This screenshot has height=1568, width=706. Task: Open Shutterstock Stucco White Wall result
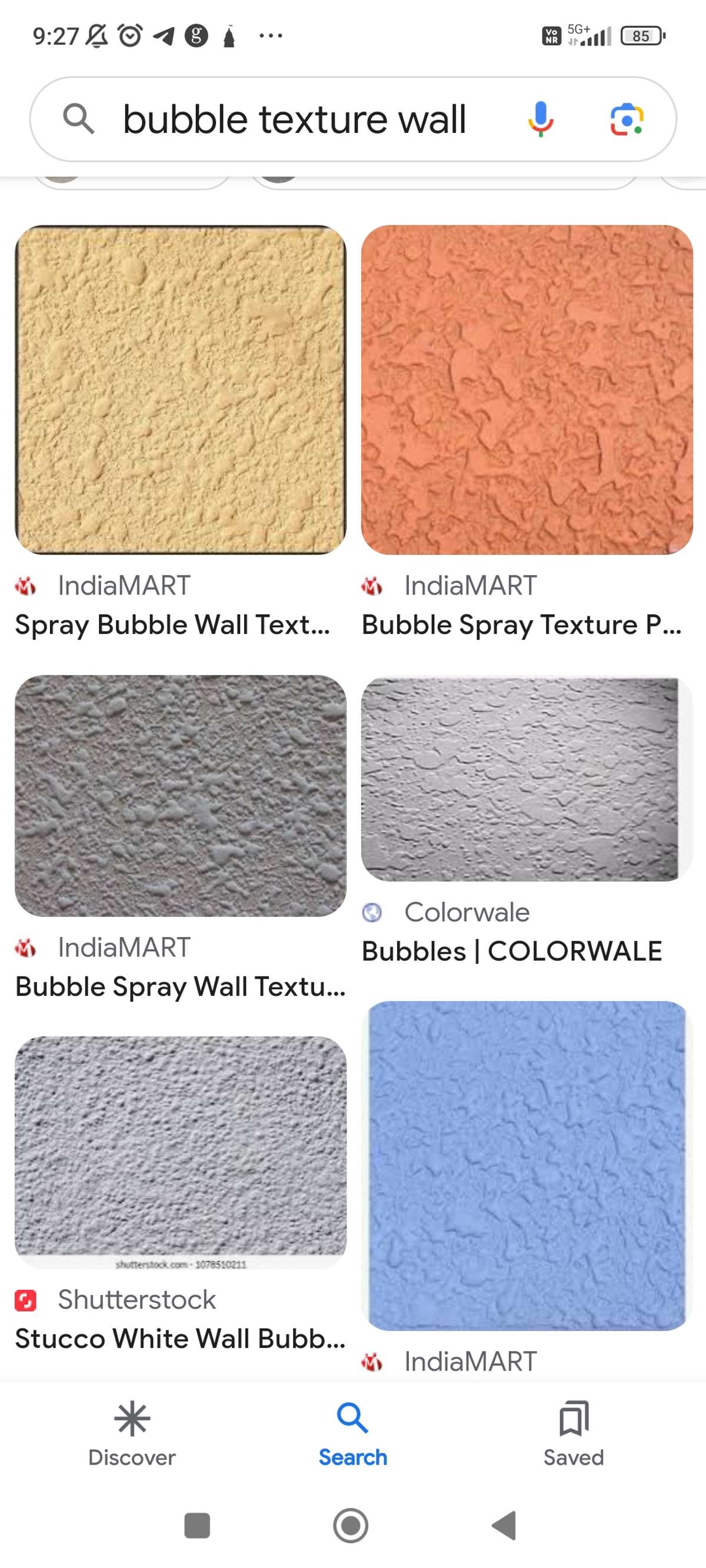(x=180, y=1146)
